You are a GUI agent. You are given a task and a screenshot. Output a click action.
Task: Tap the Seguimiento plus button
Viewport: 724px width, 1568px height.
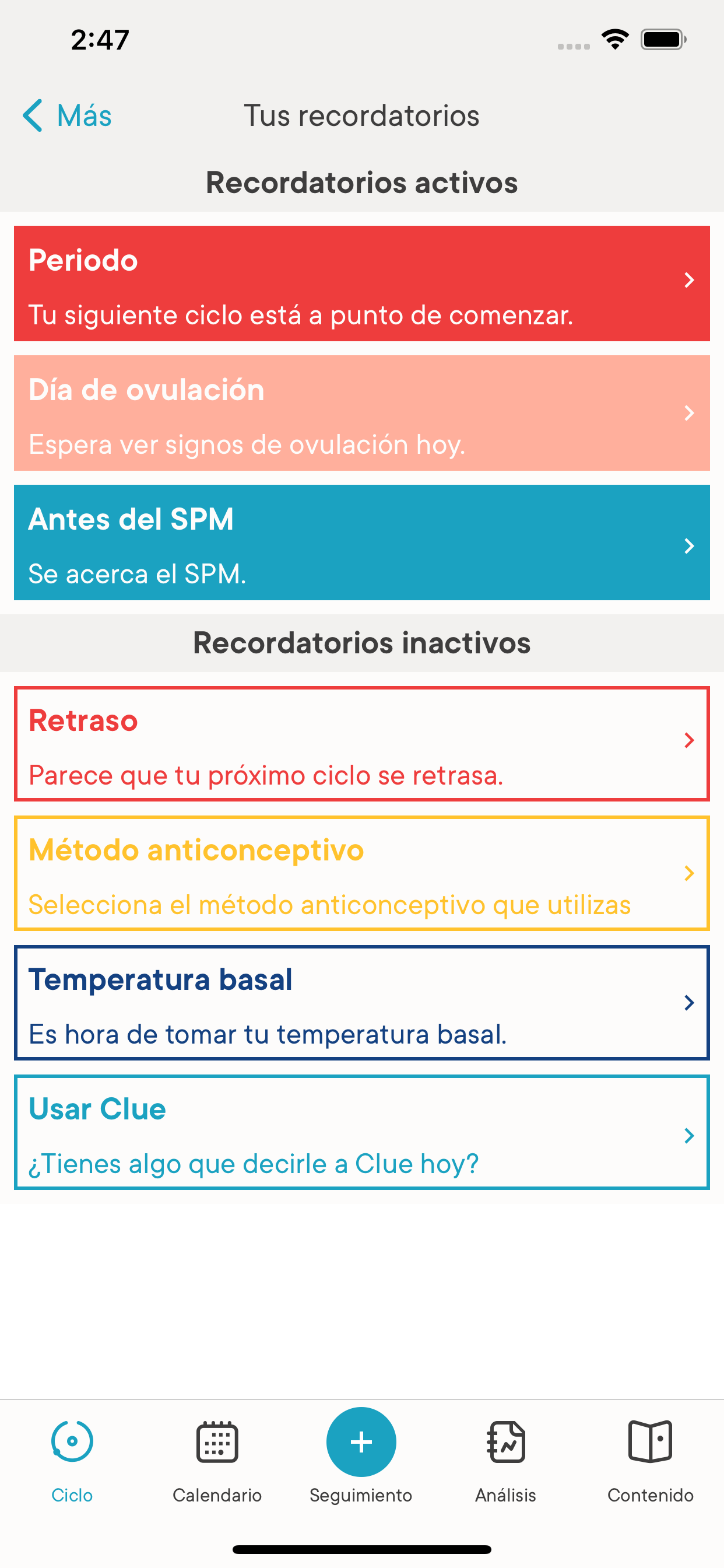361,1441
